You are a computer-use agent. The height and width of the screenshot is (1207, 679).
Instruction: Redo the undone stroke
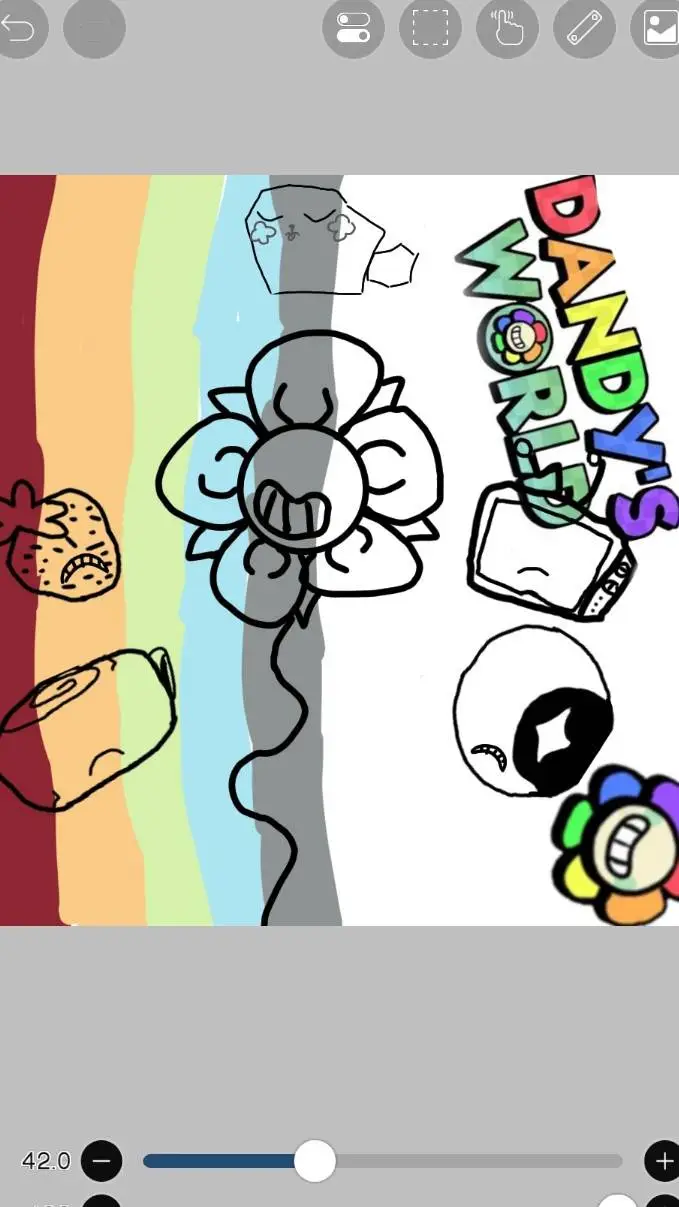click(x=94, y=29)
